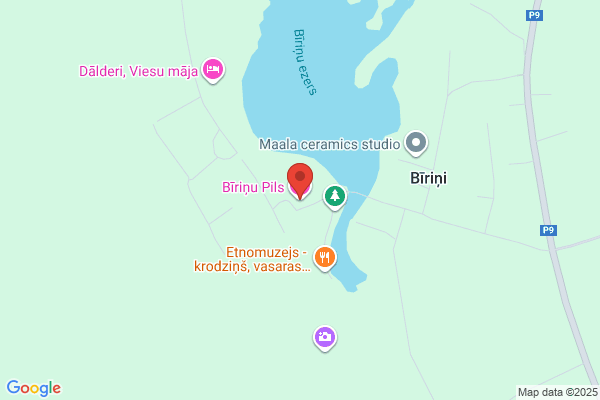Open the Maala ceramics studio marker
Screen dimensions: 600x400
(417, 144)
